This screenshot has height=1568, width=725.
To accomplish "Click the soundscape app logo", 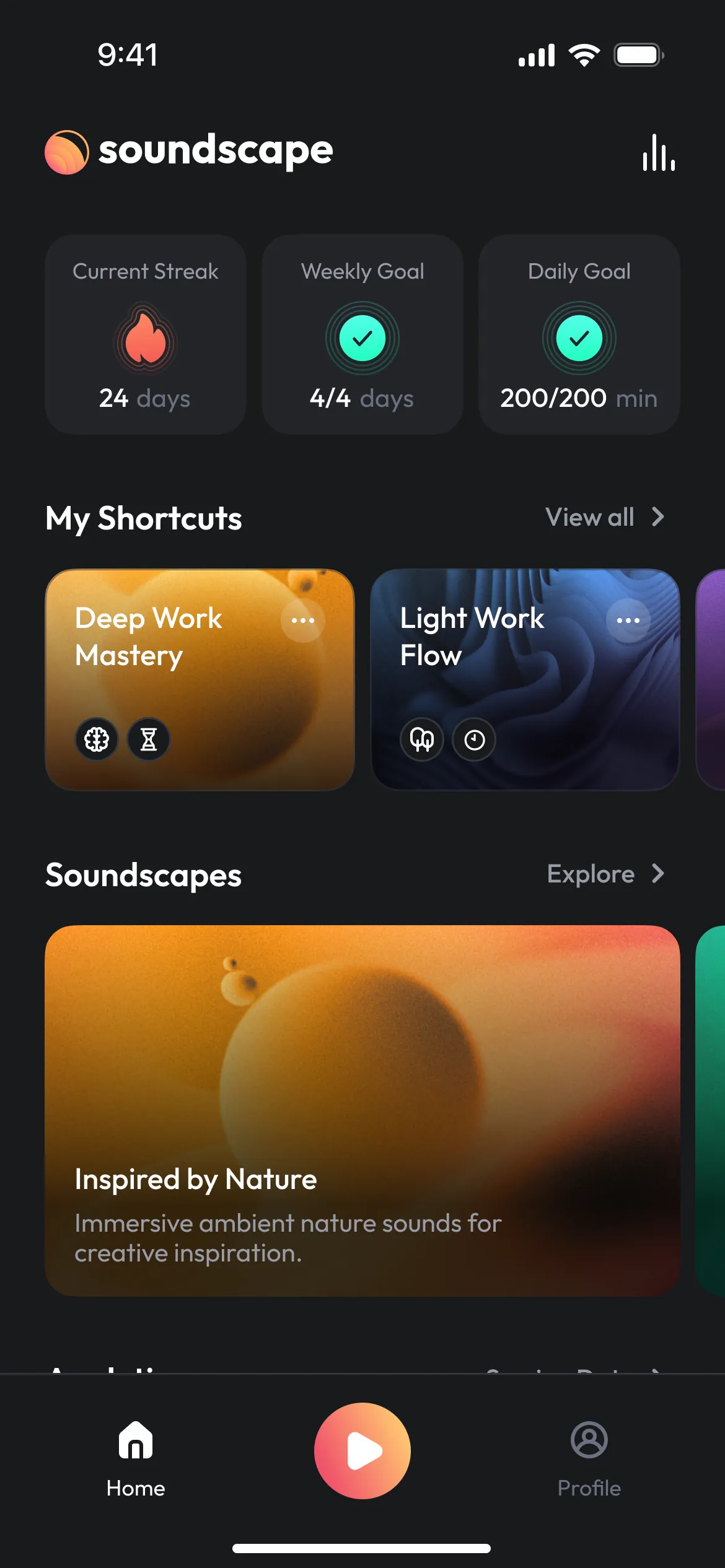I will [67, 152].
